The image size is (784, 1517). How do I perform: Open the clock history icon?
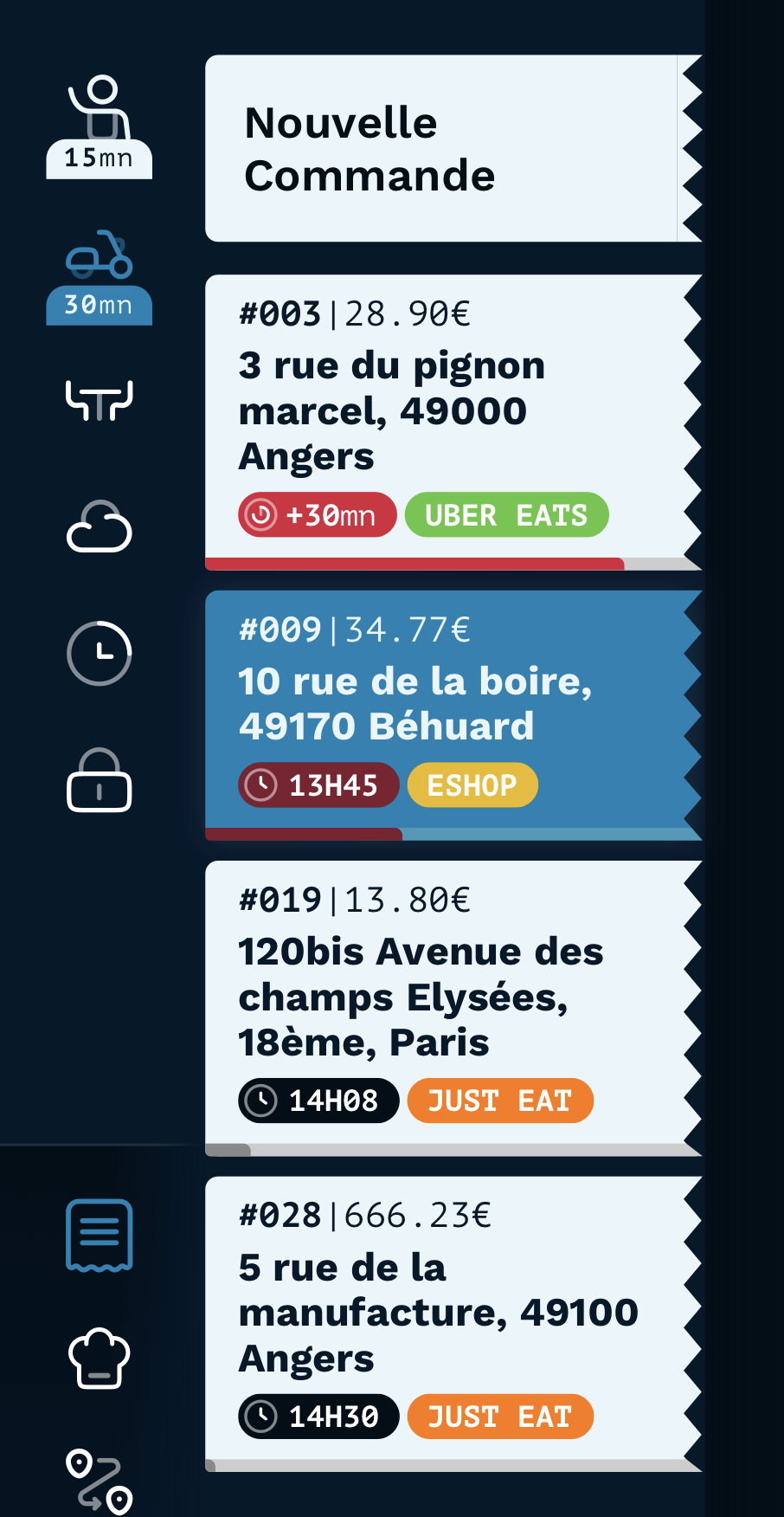pyautogui.click(x=99, y=653)
